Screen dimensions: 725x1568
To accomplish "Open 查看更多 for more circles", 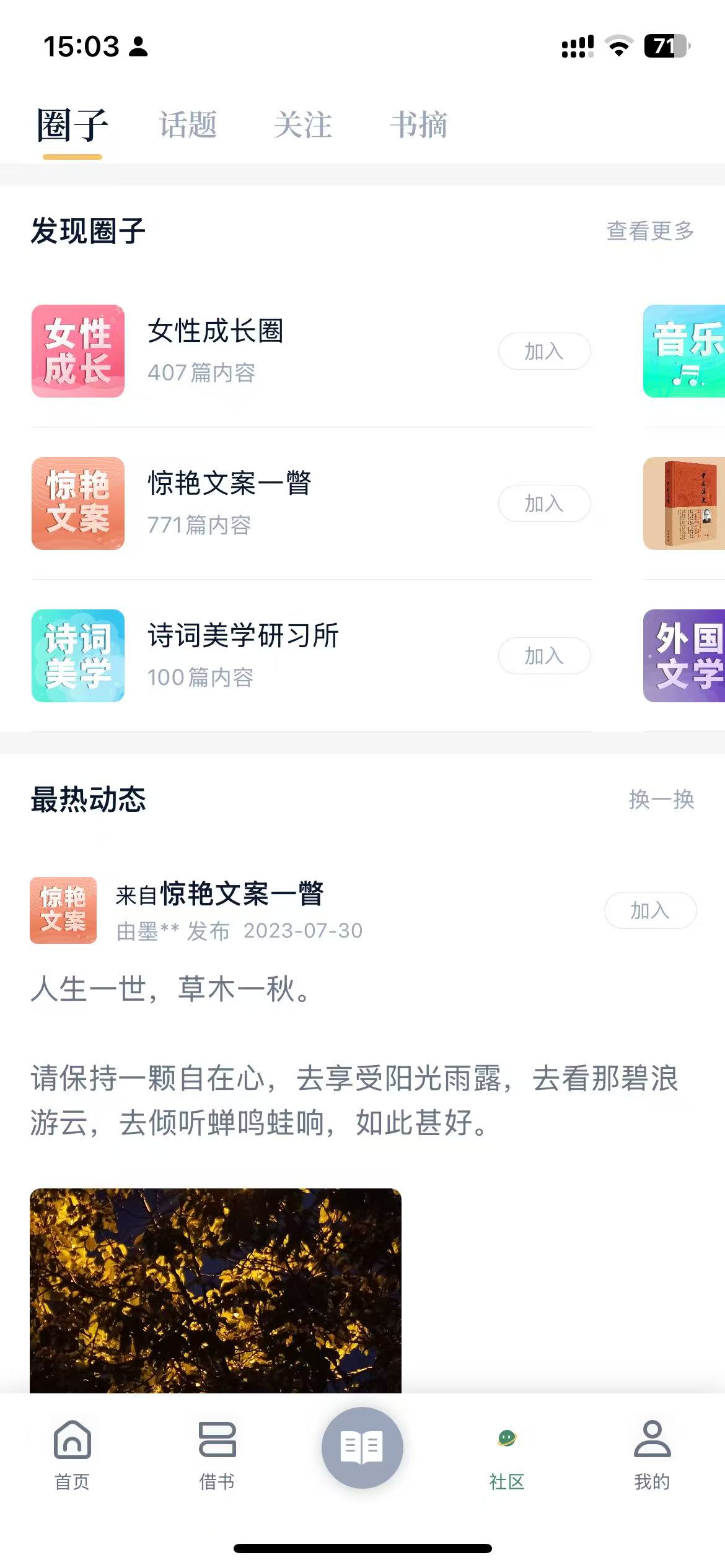I will (x=649, y=231).
